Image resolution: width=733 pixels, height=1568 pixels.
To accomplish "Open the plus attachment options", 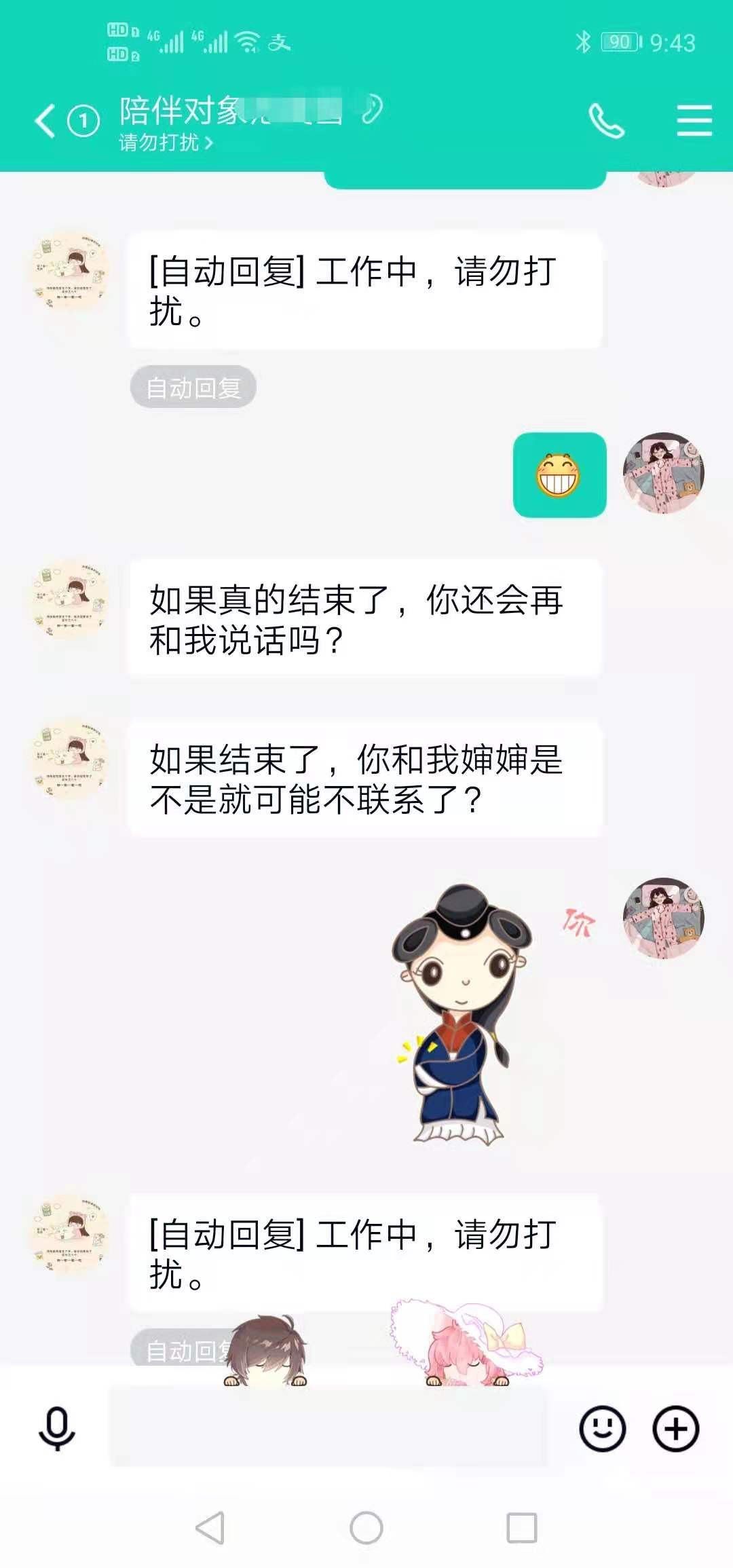I will coord(675,1428).
